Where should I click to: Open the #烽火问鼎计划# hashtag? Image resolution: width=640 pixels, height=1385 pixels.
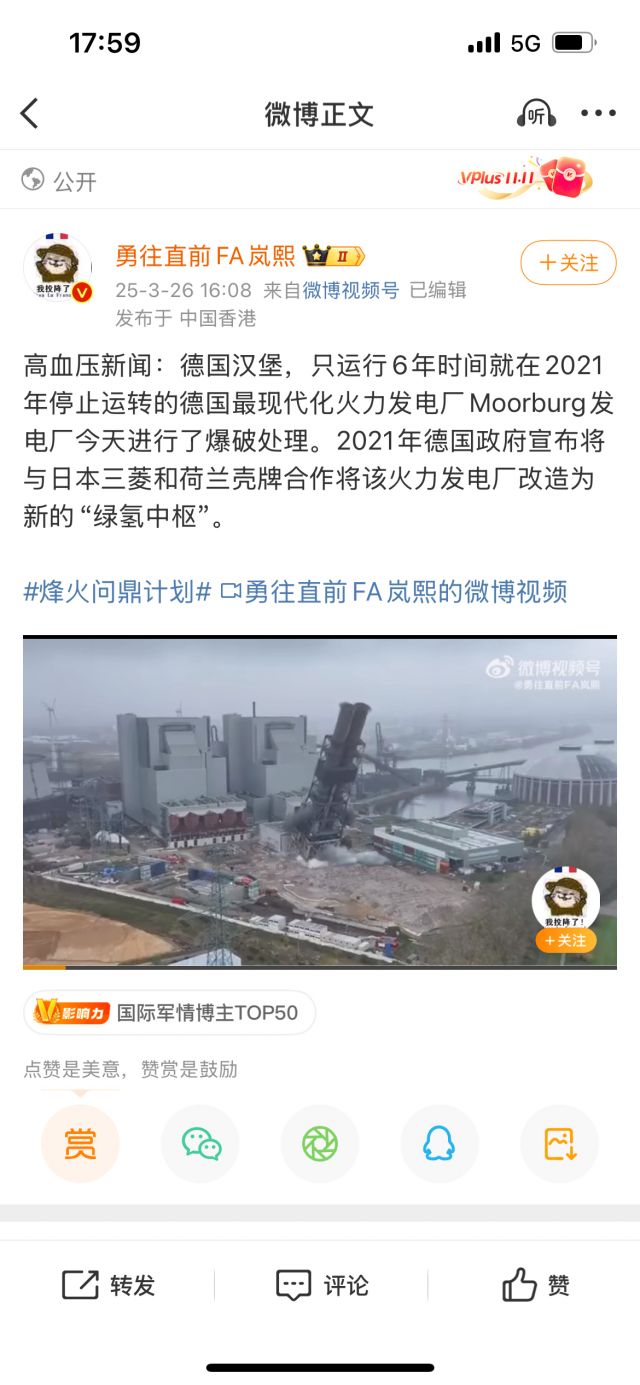[117, 591]
